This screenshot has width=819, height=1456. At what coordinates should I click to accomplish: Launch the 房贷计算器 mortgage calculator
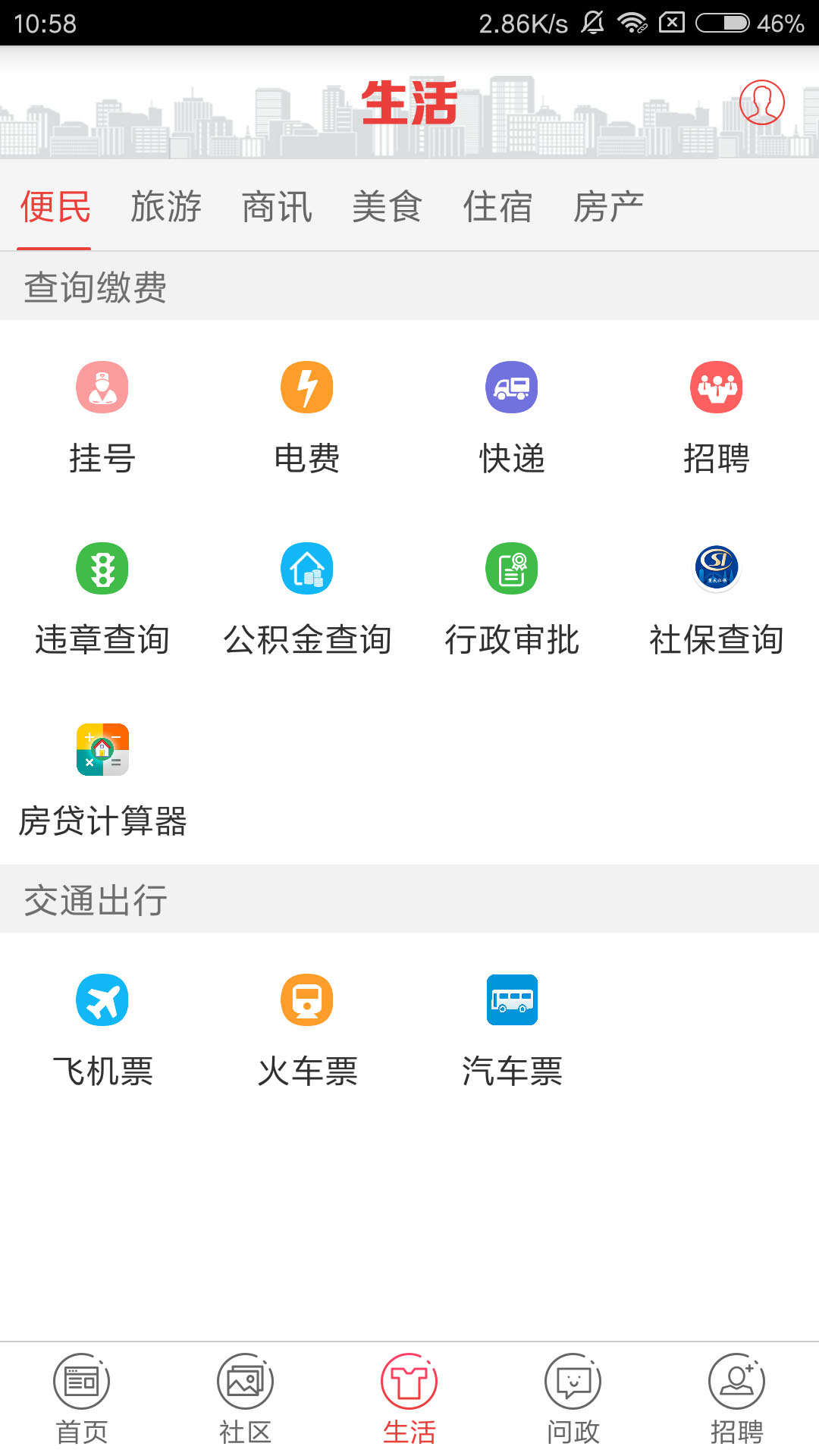tap(102, 781)
